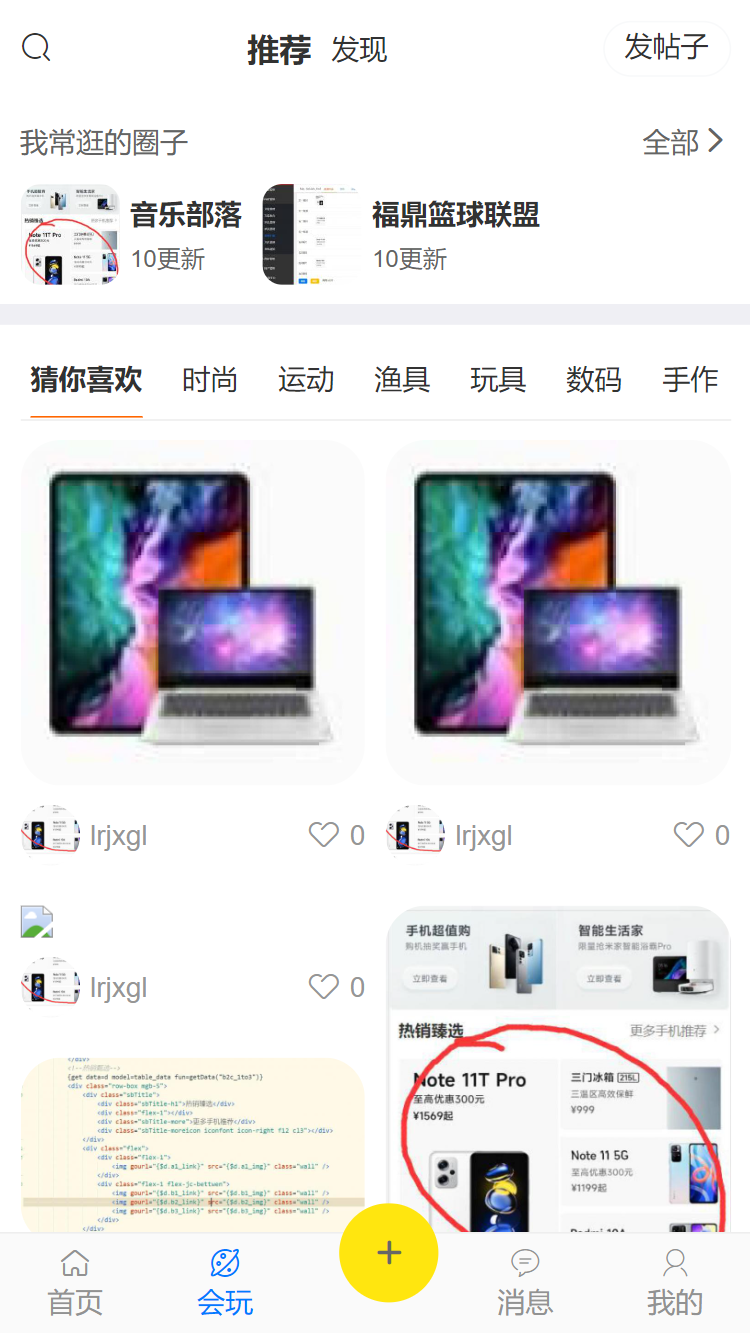
Task: Open the search magnifier icon
Action: (x=36, y=48)
